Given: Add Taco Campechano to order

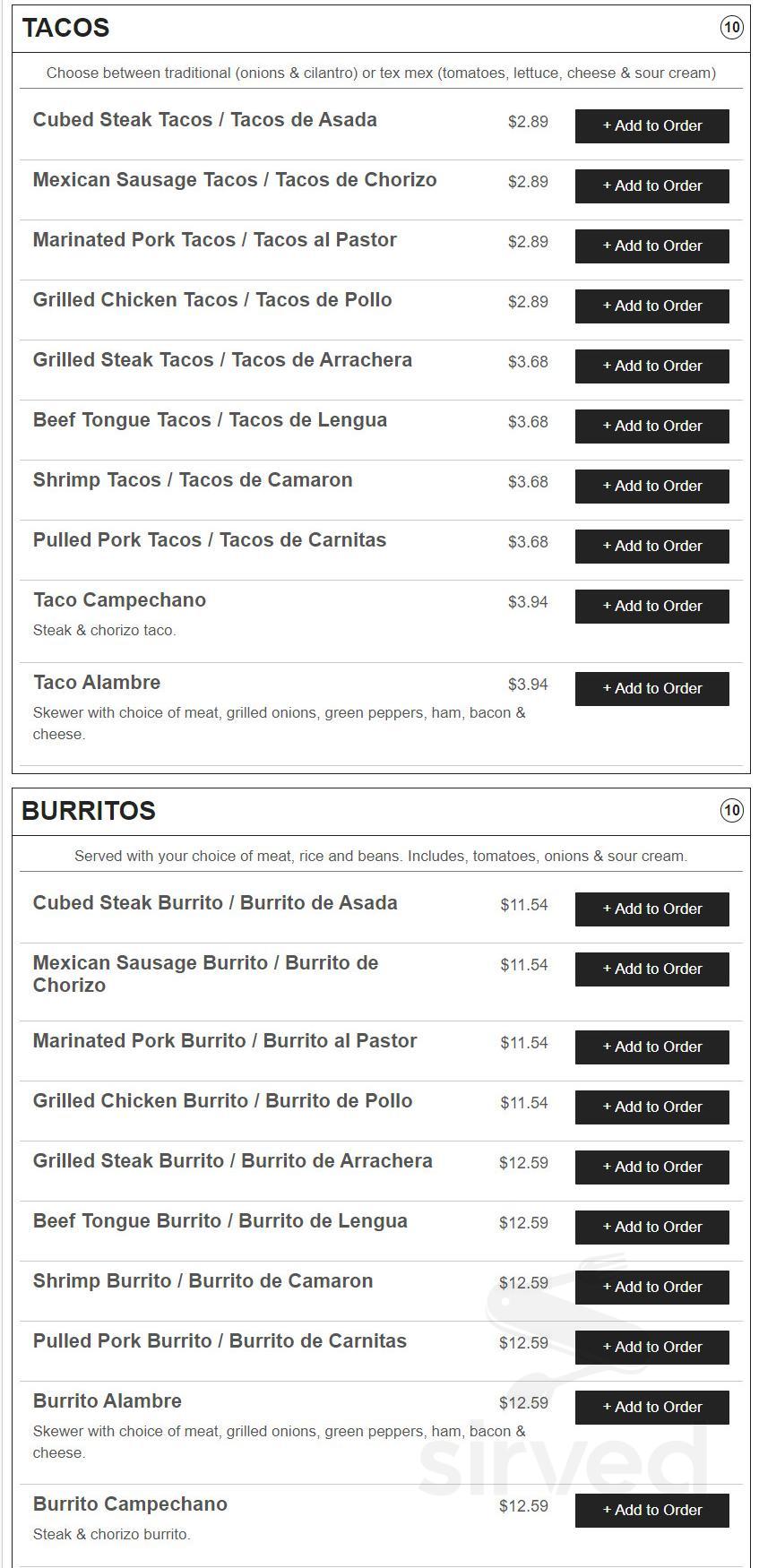Looking at the screenshot, I should point(651,606).
